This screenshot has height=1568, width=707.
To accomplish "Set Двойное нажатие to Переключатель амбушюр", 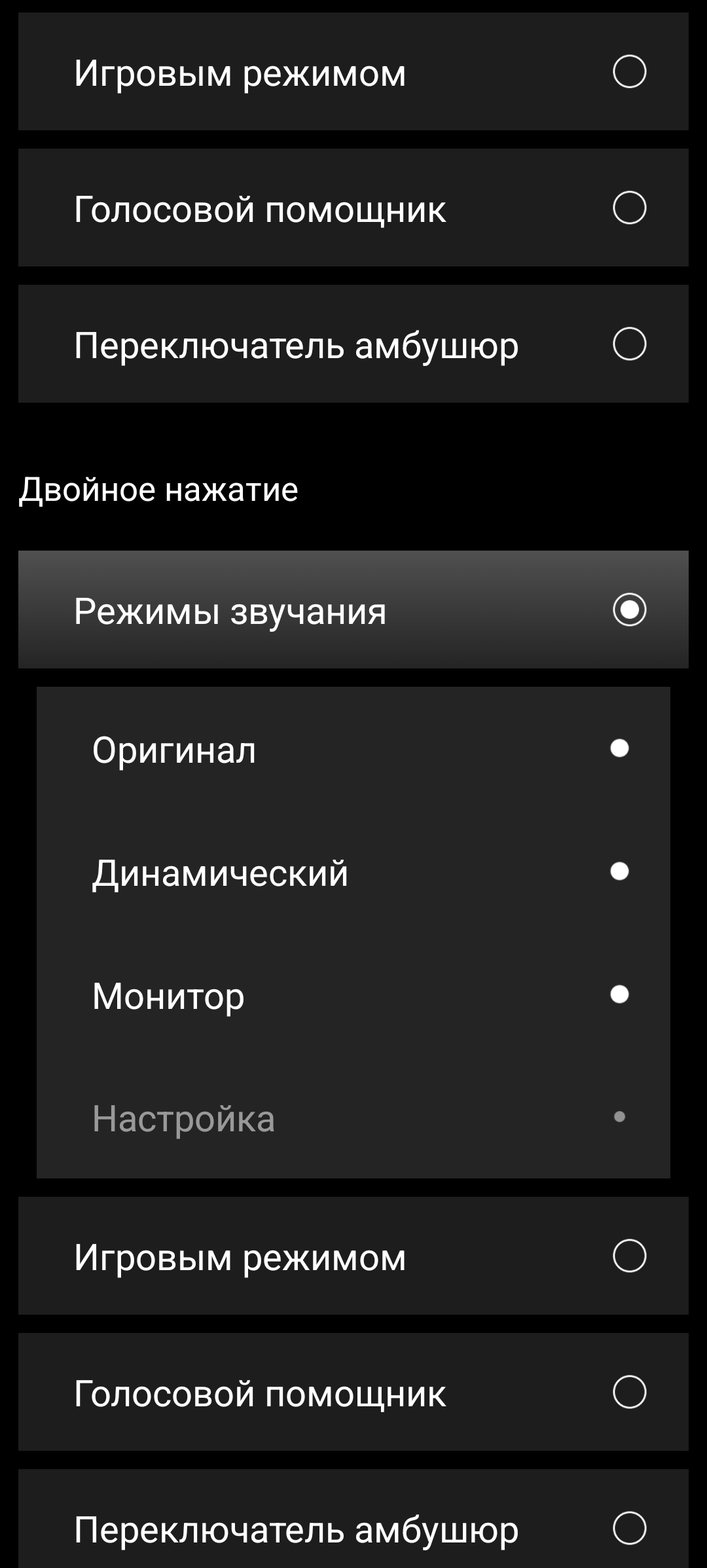I will pos(629,1528).
